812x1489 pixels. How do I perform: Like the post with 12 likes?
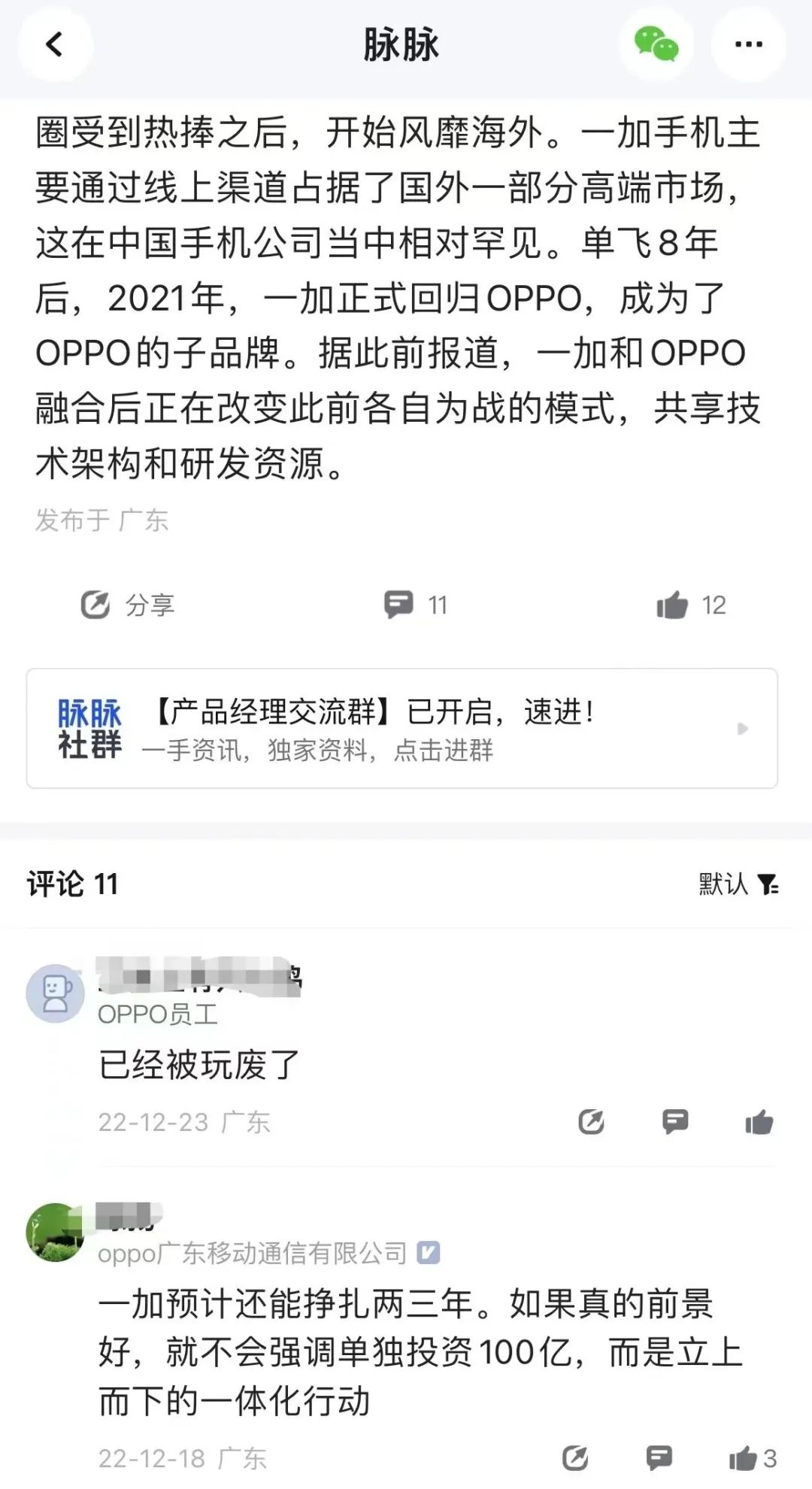pos(690,605)
